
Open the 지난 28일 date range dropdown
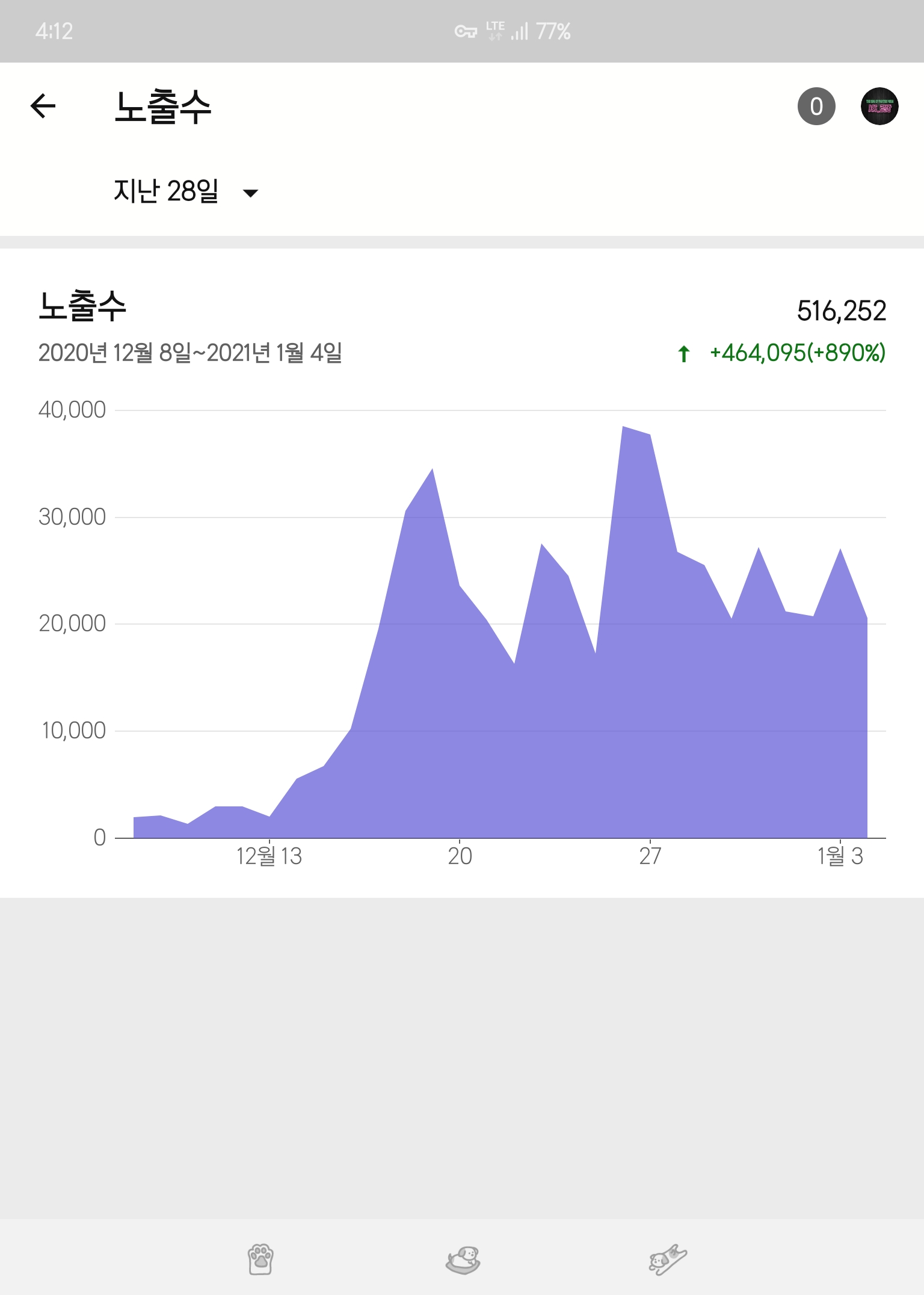(185, 192)
